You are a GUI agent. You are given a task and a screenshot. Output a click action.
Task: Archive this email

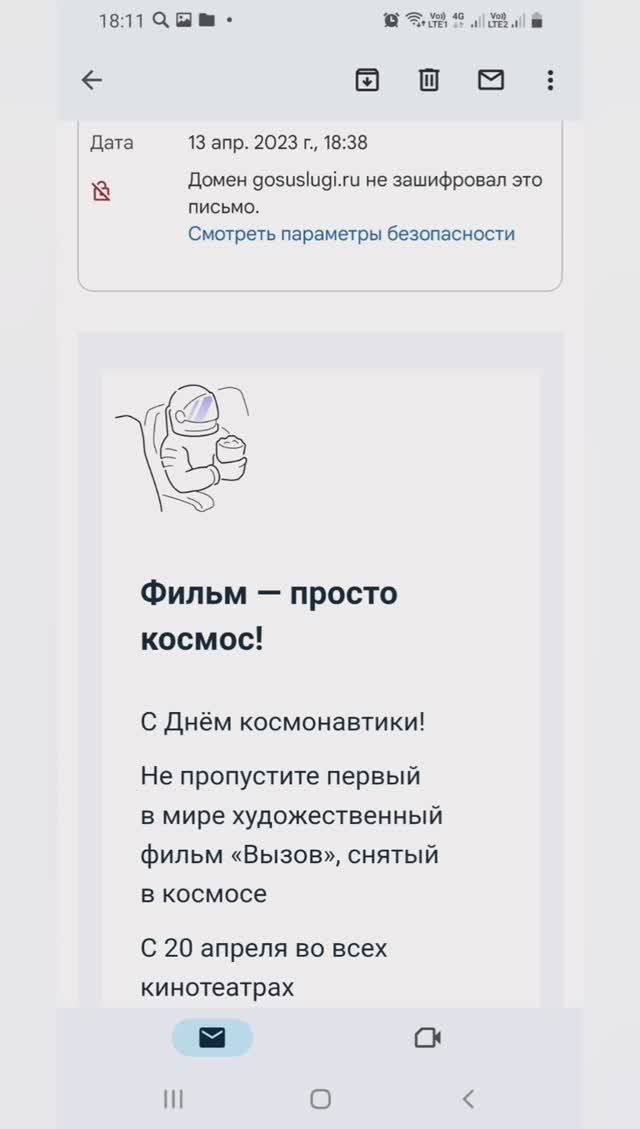click(367, 81)
